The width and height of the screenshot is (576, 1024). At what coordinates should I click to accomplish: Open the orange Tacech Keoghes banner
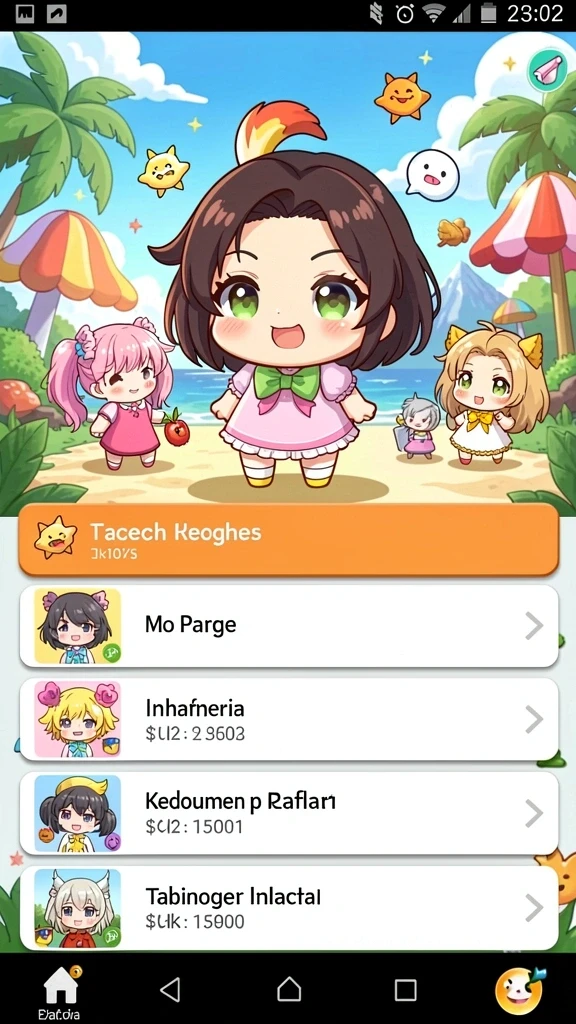click(x=289, y=539)
